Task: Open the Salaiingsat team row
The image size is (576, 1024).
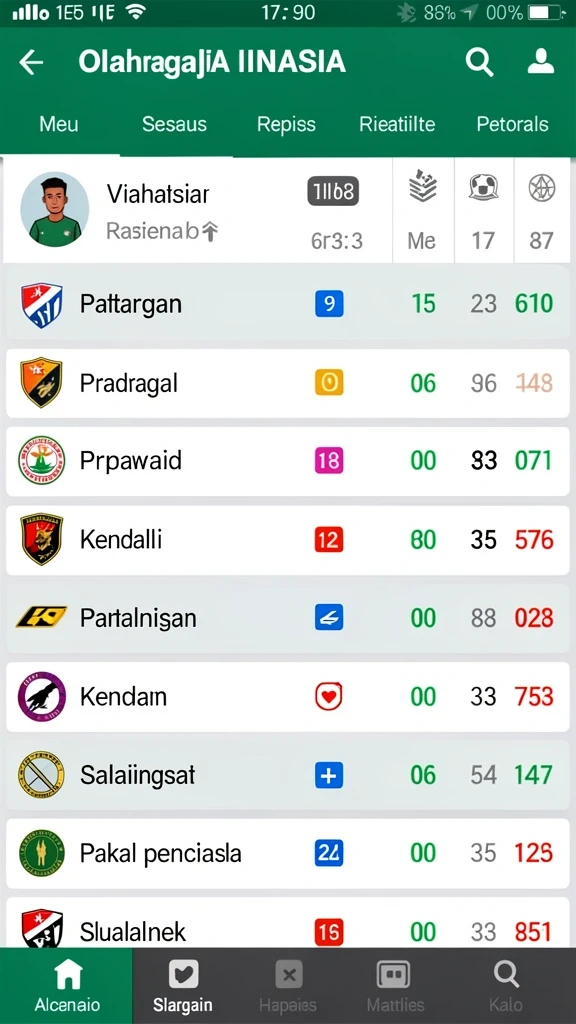Action: [287, 775]
